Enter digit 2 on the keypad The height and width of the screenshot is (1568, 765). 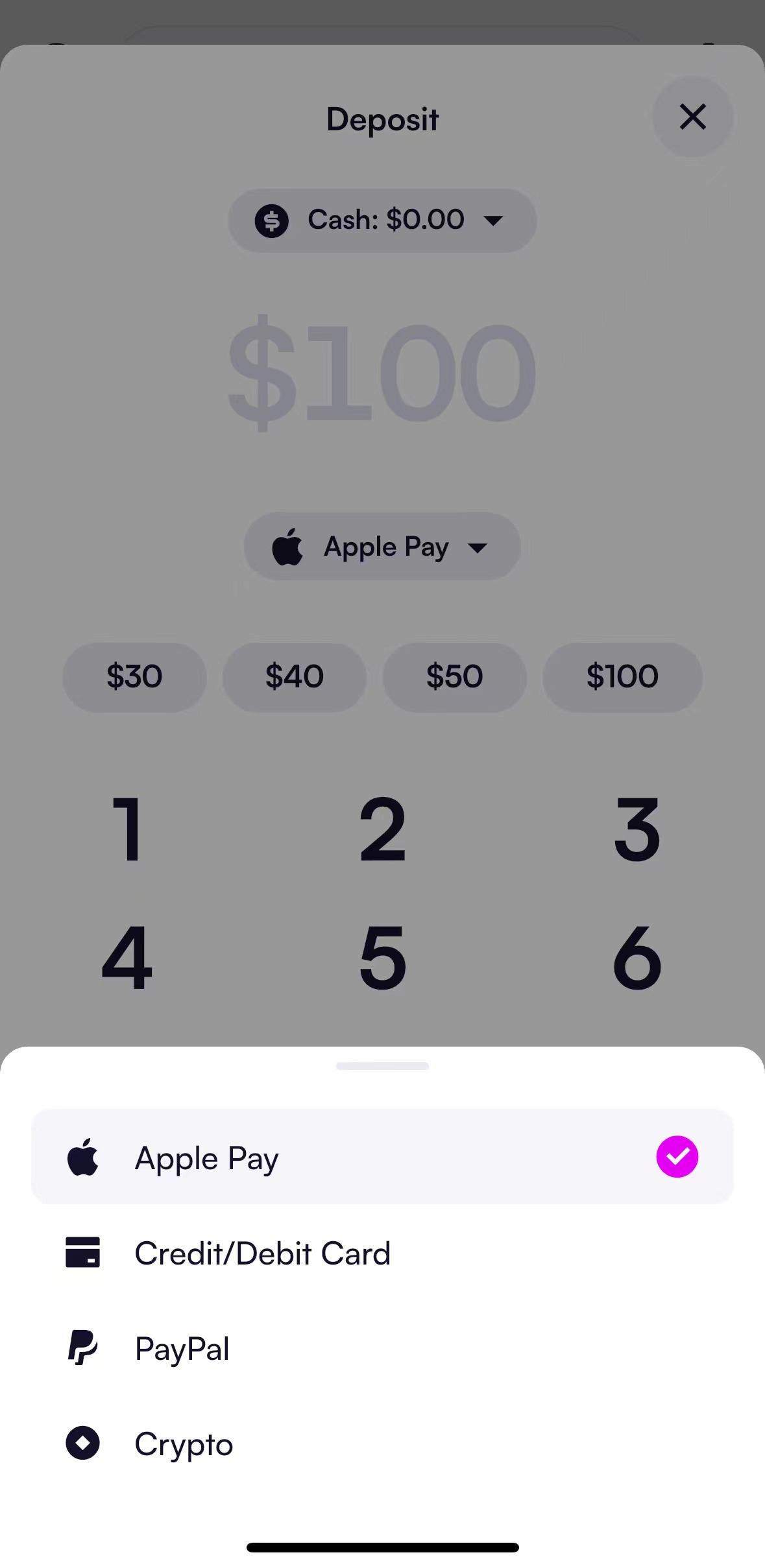(382, 829)
